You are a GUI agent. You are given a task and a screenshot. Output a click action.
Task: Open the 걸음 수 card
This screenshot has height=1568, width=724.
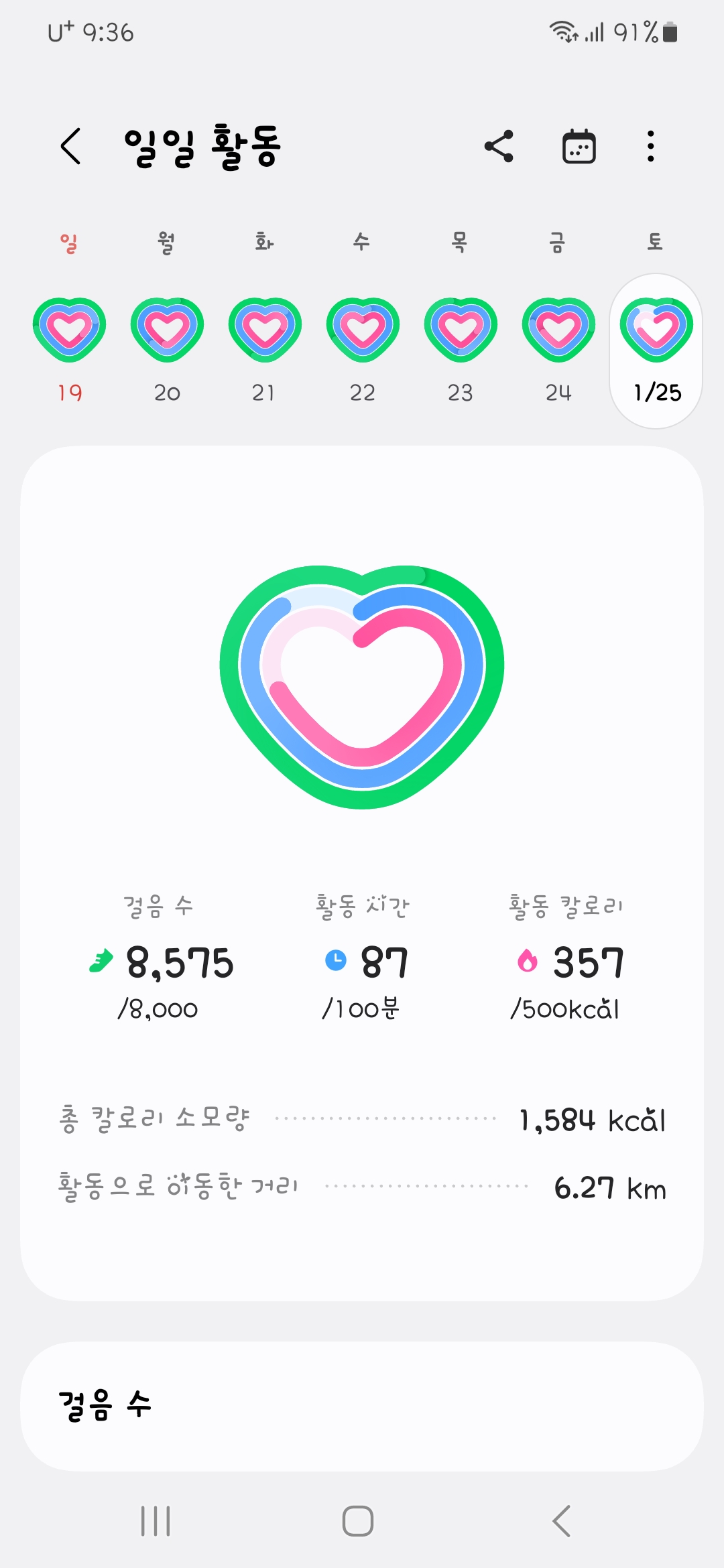362,1406
